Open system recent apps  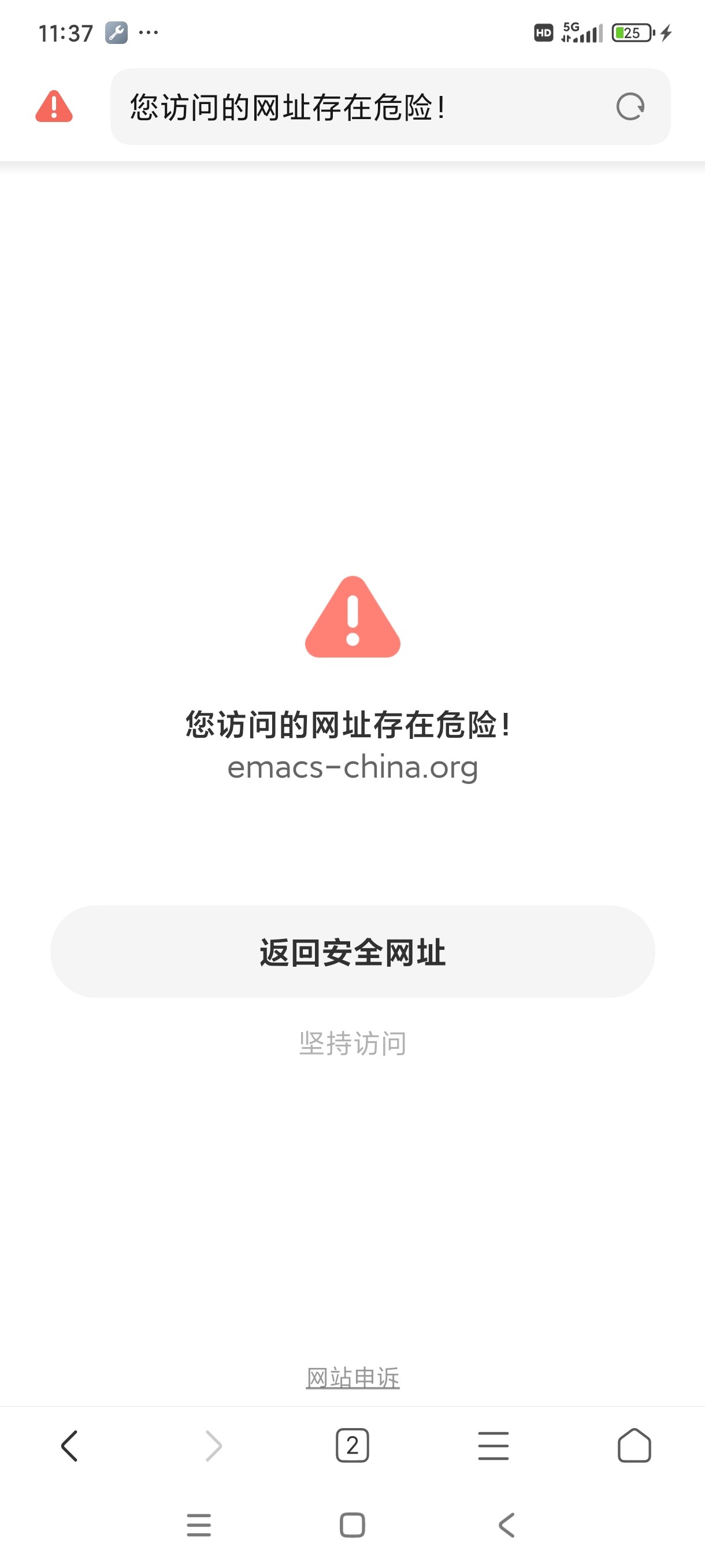199,1525
